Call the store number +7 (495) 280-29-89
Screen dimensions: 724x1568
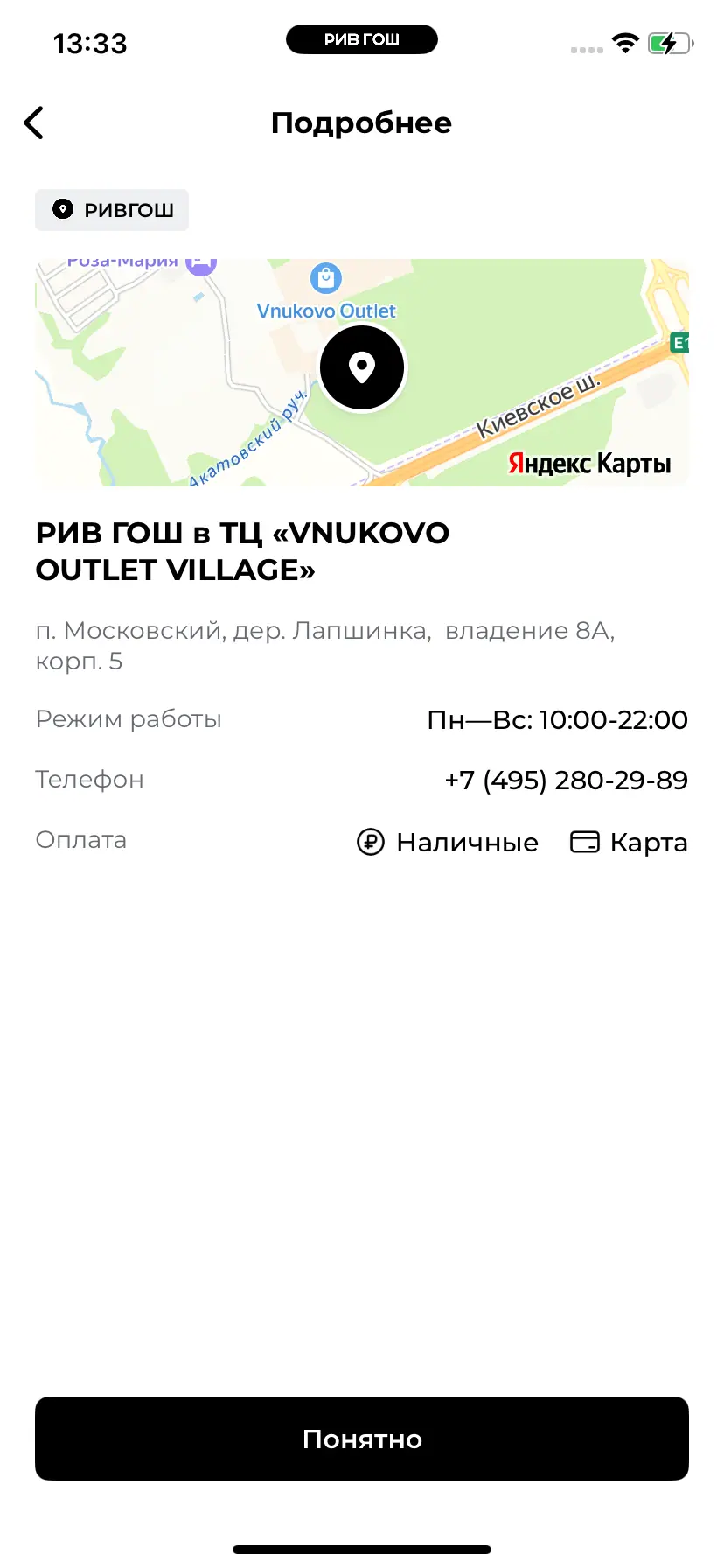point(566,780)
